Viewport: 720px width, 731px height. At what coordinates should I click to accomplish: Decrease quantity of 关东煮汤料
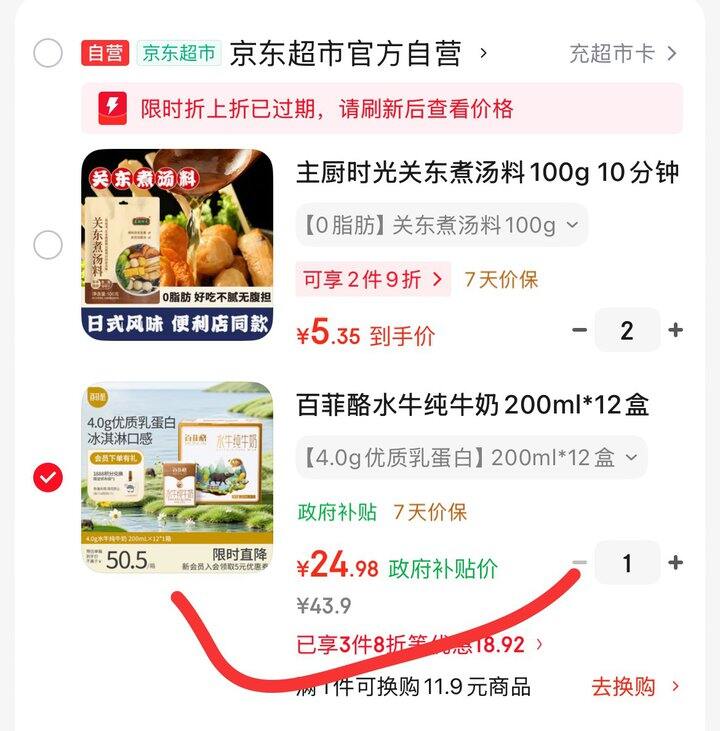coord(579,330)
